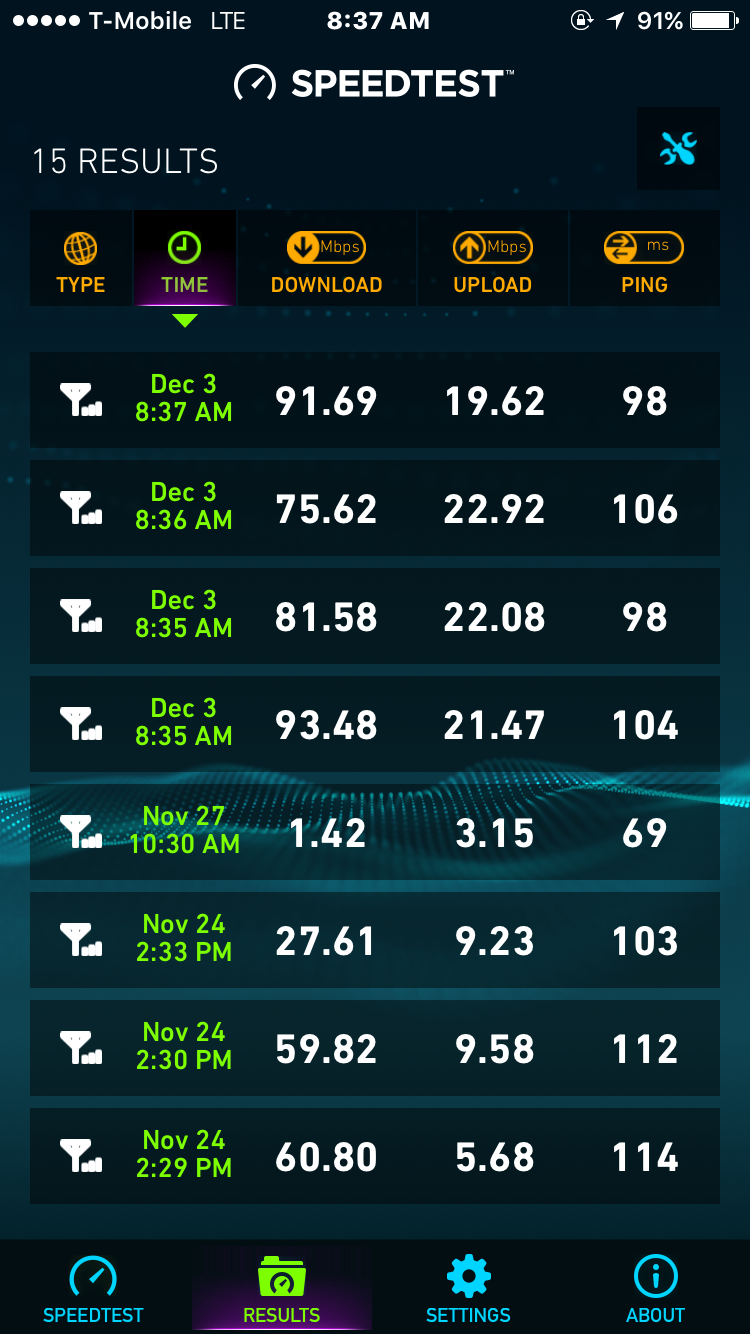Image resolution: width=750 pixels, height=1334 pixels.
Task: Open the Nov 24 2:30 PM result
Action: (375, 1048)
